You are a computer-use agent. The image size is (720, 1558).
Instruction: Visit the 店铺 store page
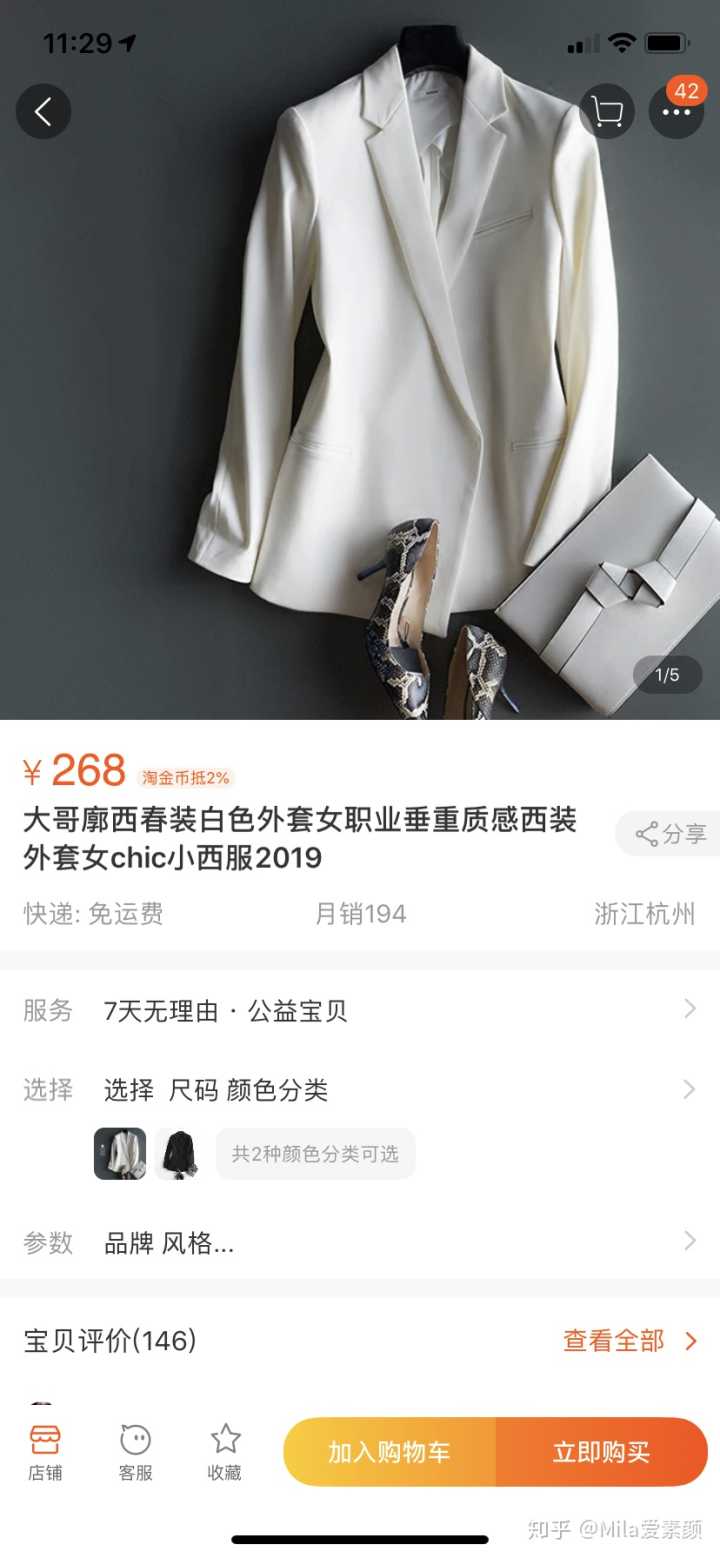(x=45, y=1452)
